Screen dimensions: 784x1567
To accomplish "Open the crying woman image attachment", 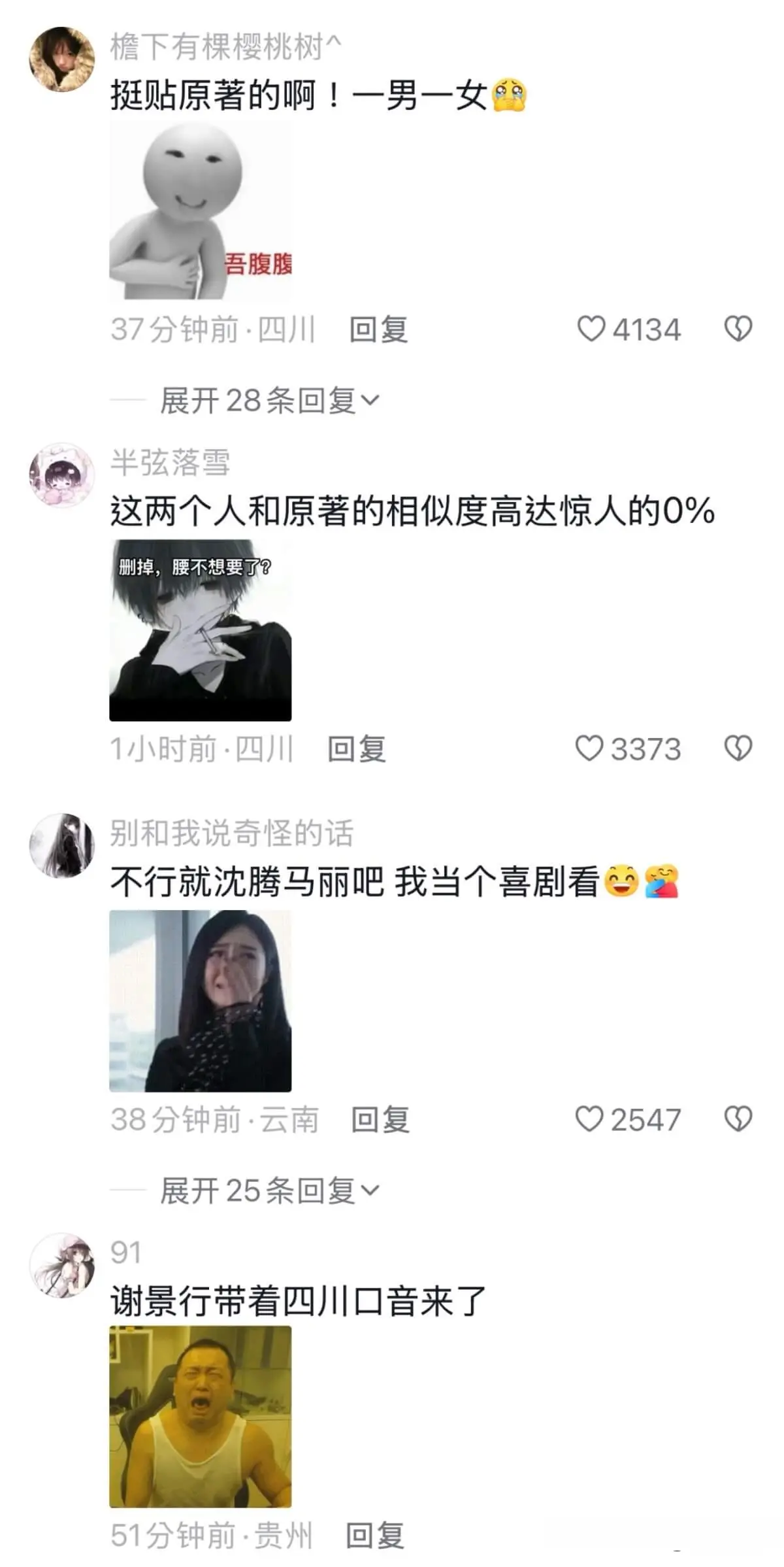I will (x=200, y=1001).
